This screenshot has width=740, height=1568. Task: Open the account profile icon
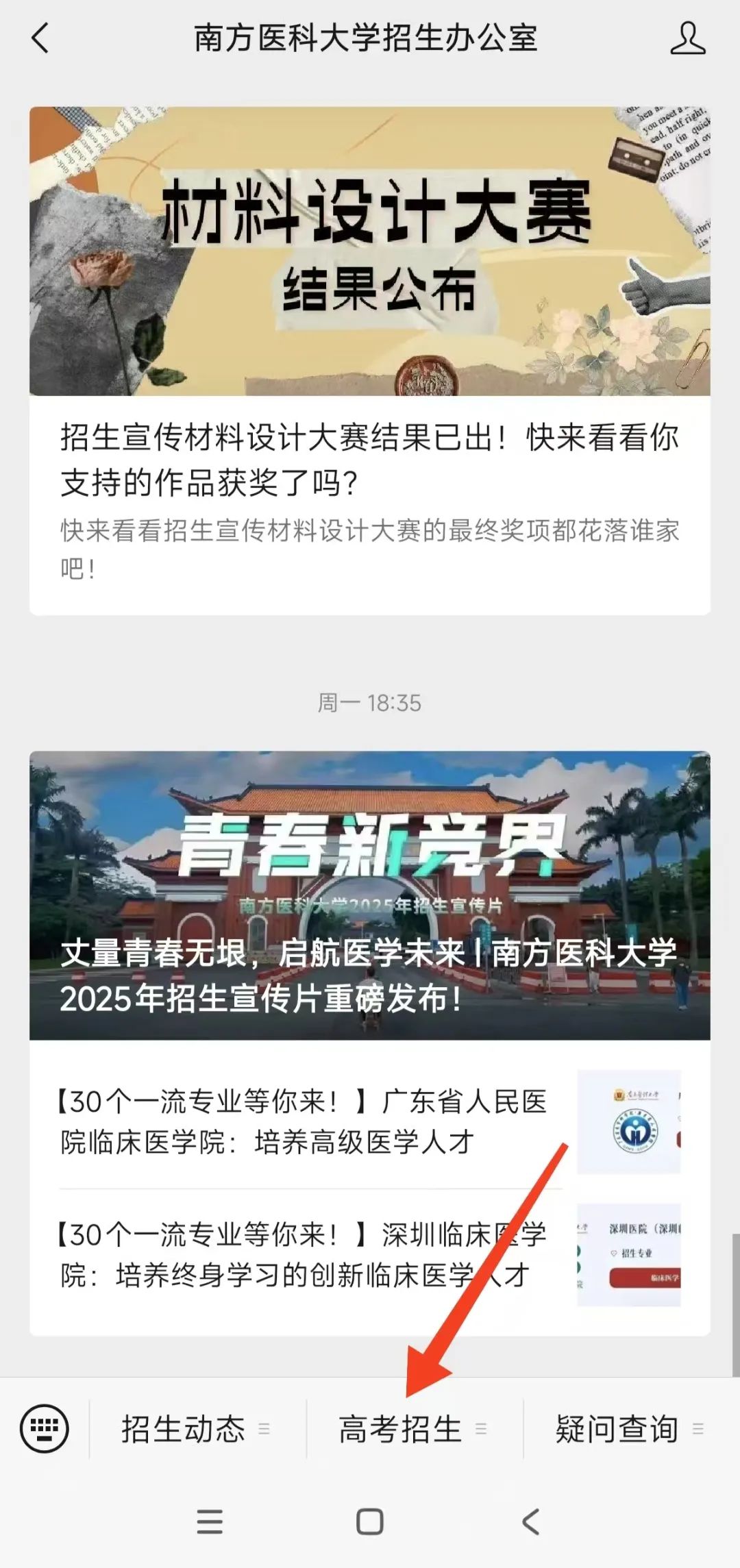687,38
